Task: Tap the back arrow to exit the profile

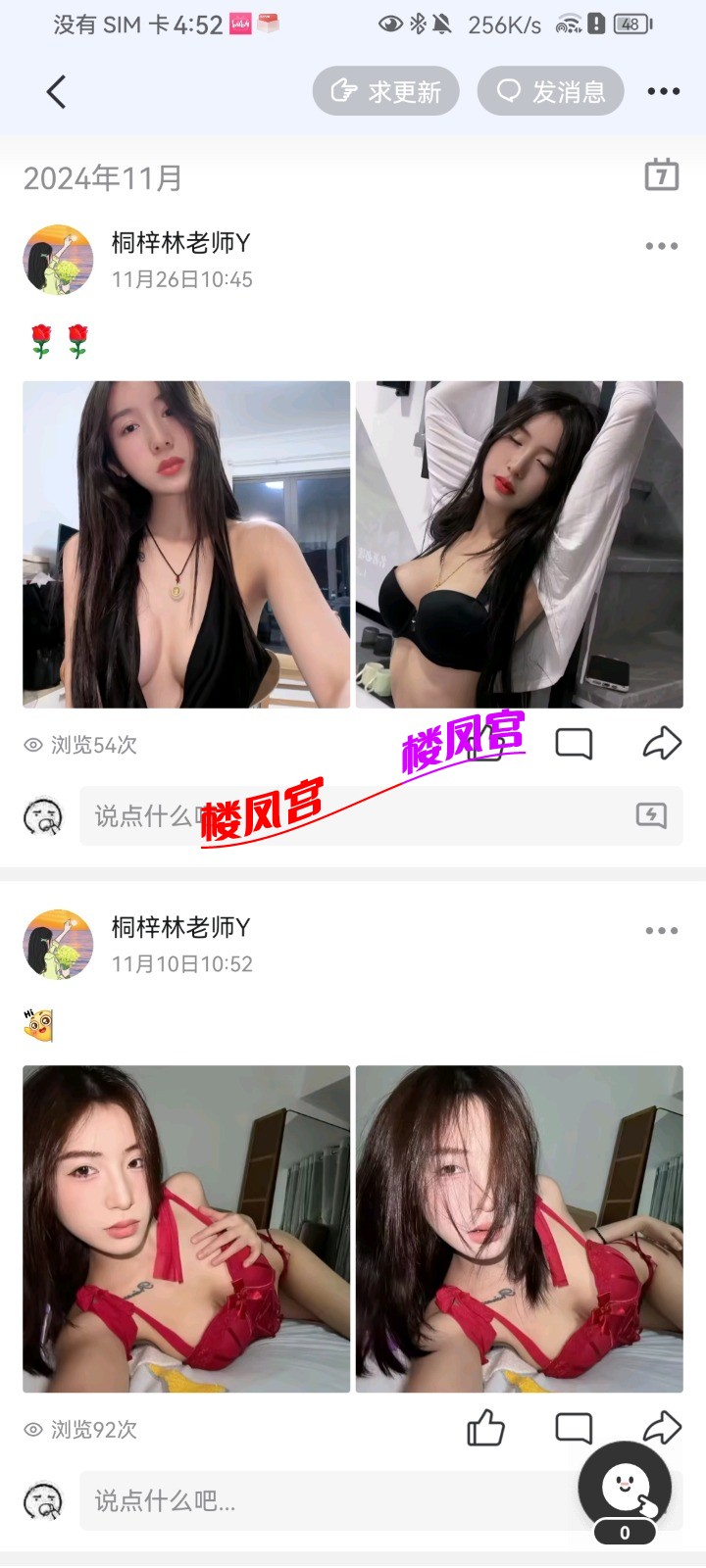Action: pos(55,90)
